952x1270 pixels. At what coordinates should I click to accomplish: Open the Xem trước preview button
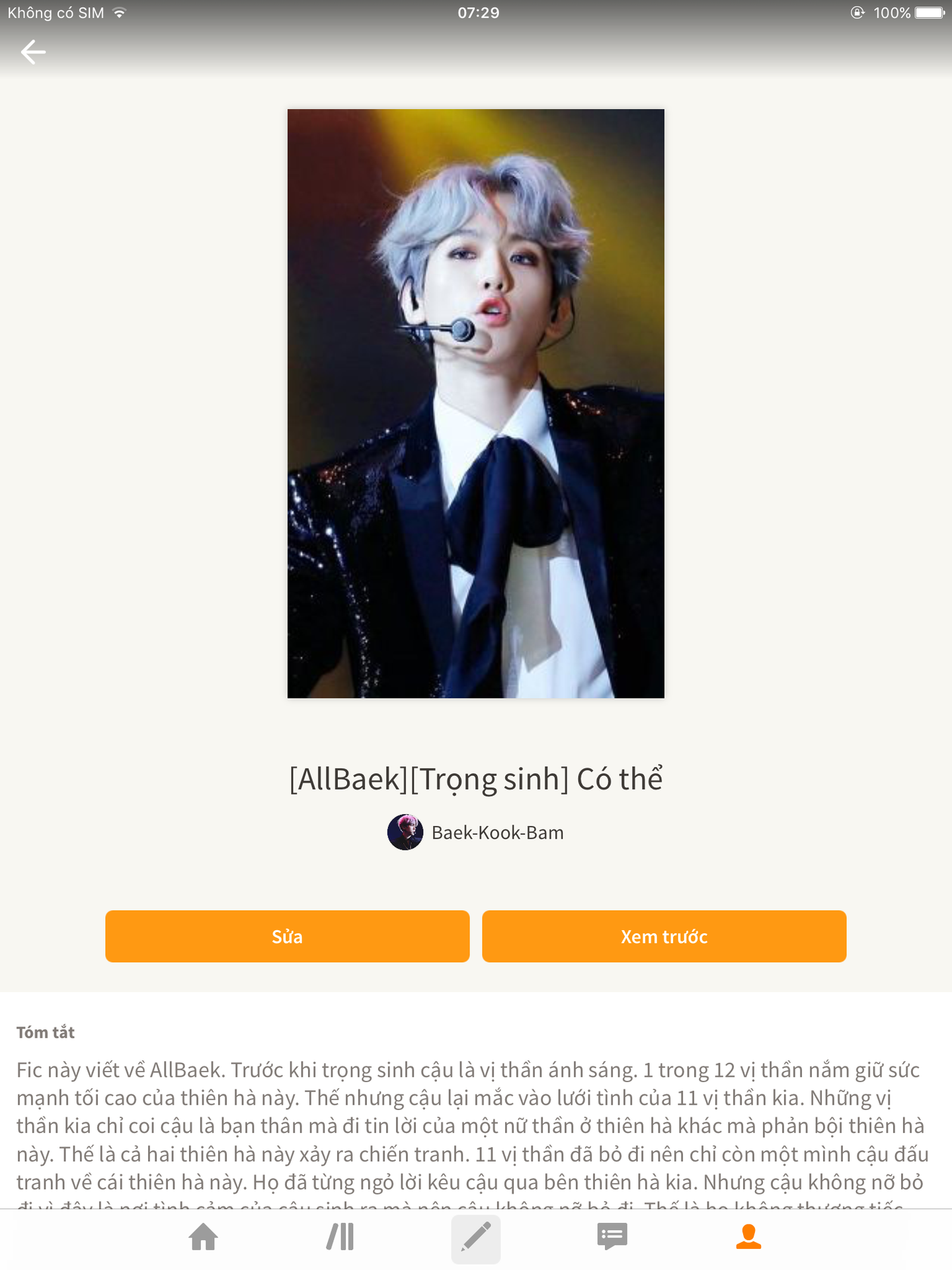tap(664, 936)
